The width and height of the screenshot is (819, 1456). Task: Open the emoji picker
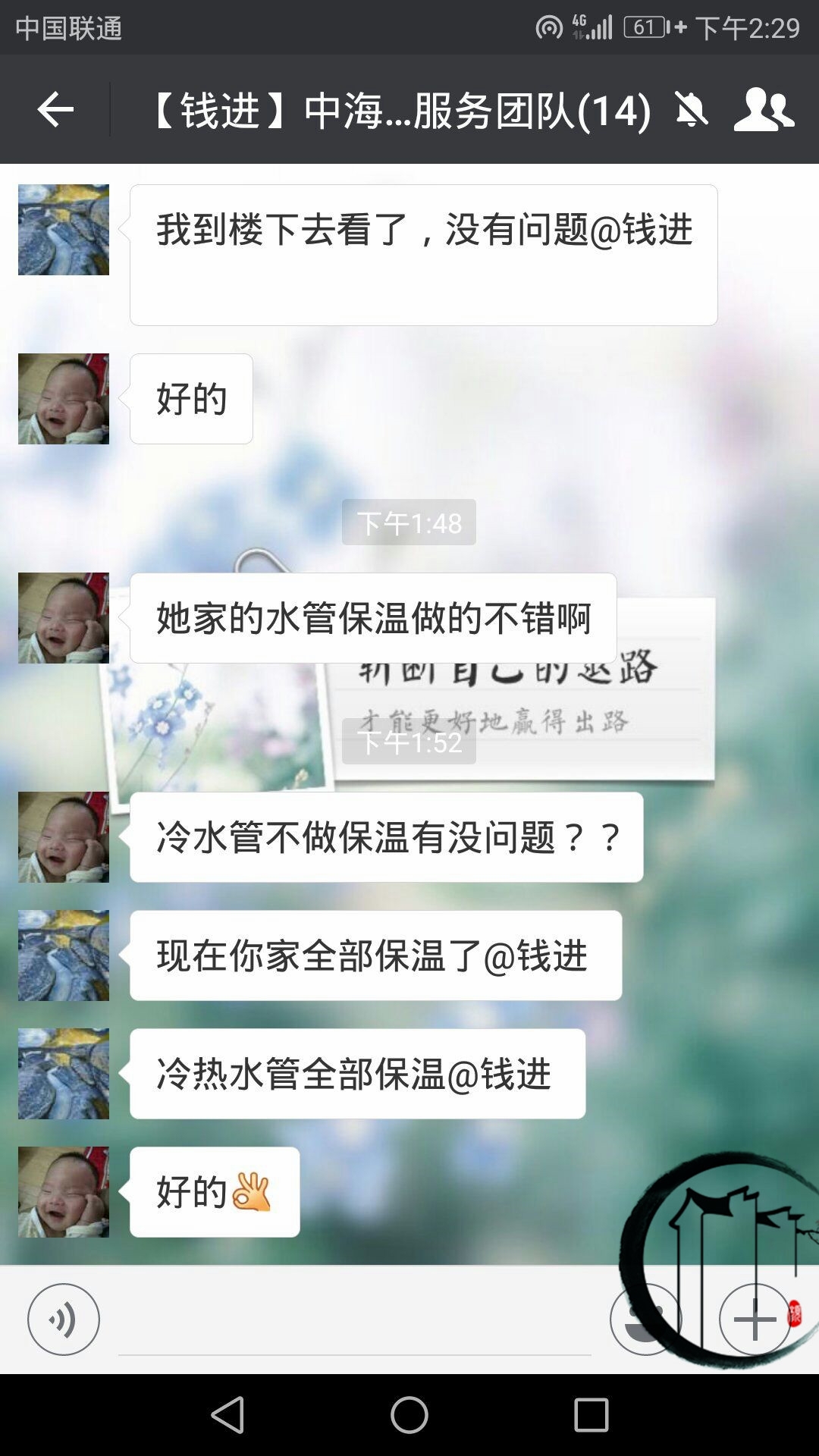(x=645, y=1319)
